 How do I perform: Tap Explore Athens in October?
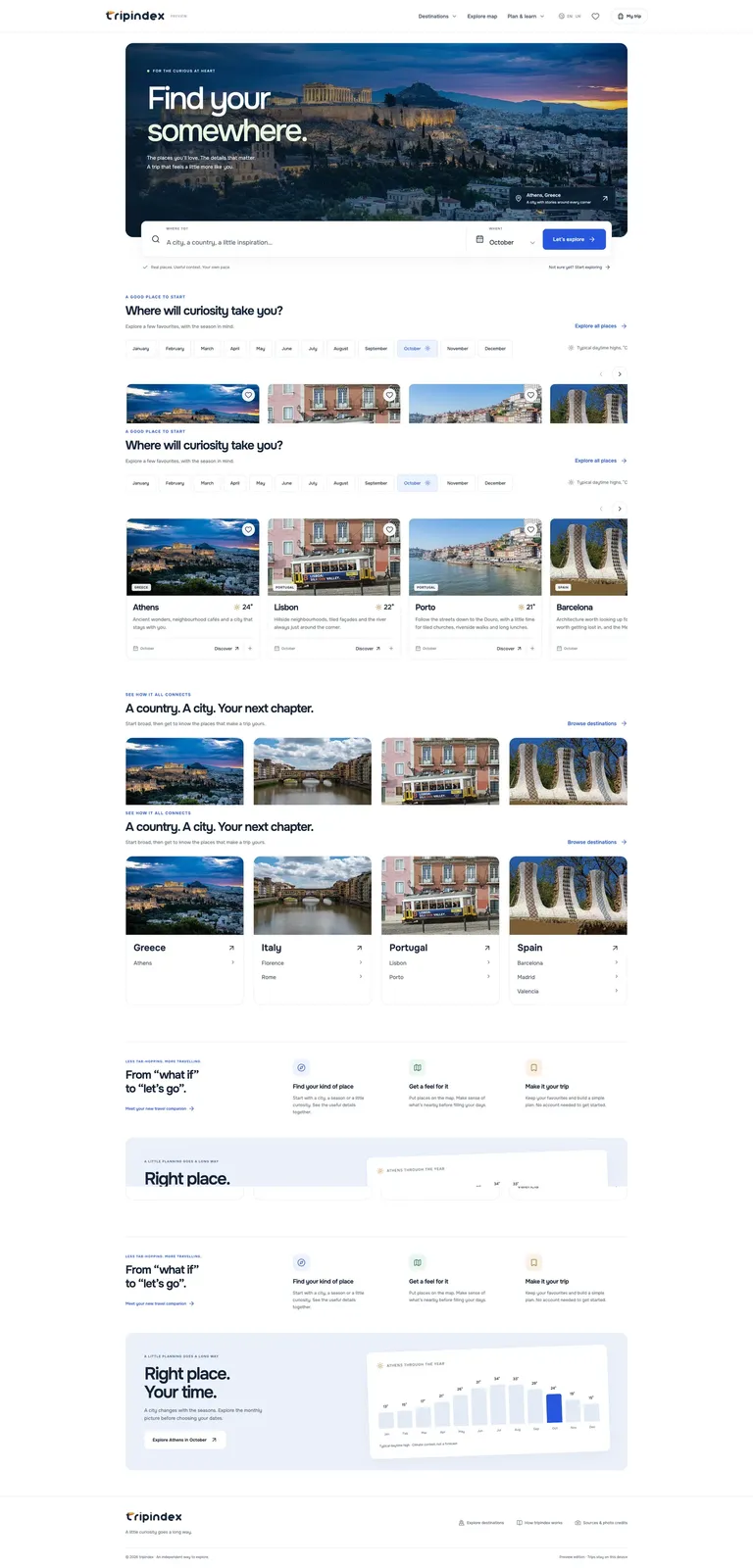coord(185,1440)
